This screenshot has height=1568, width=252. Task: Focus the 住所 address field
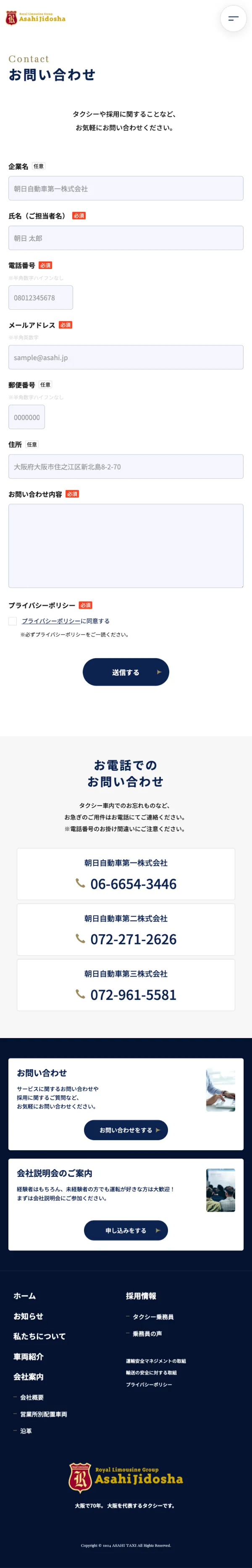point(126,467)
